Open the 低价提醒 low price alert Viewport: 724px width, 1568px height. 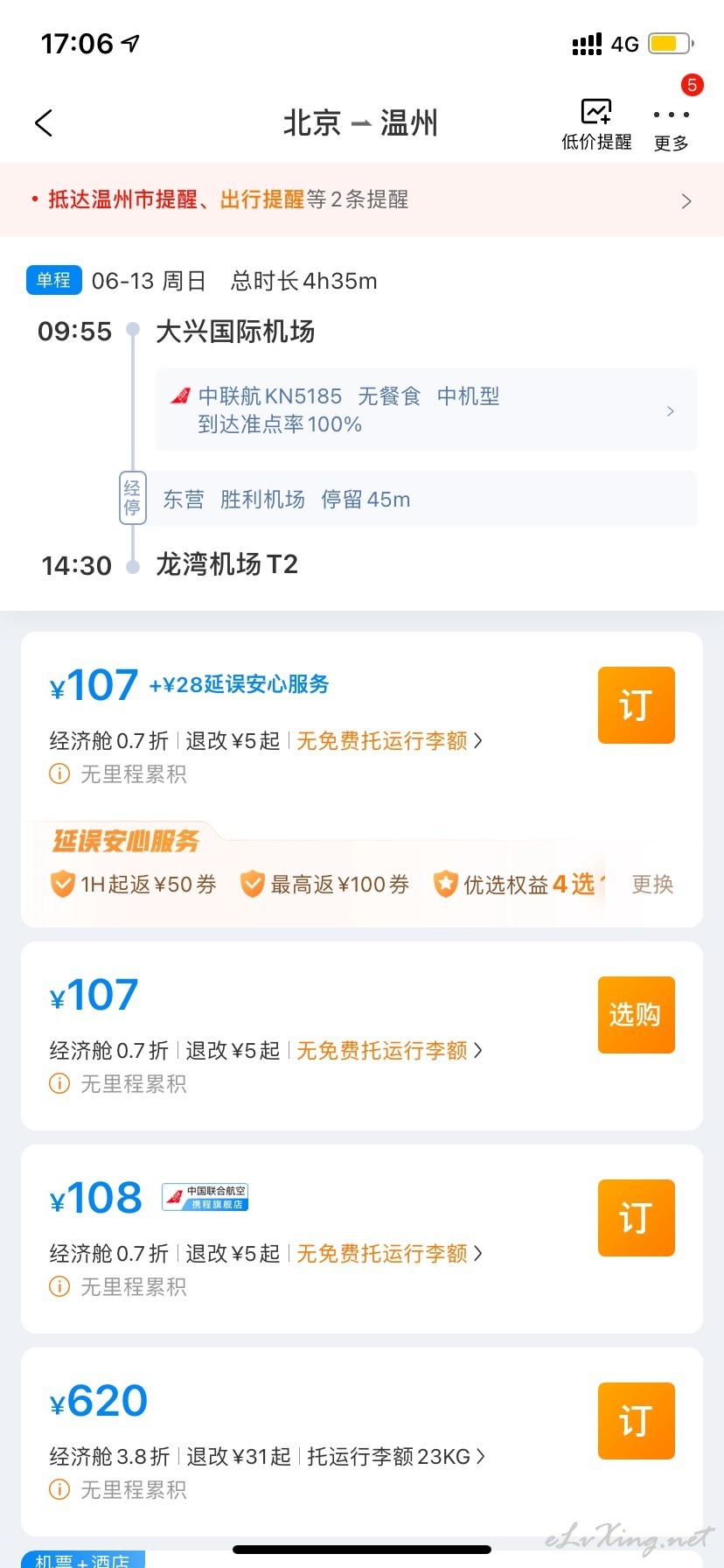click(x=596, y=125)
